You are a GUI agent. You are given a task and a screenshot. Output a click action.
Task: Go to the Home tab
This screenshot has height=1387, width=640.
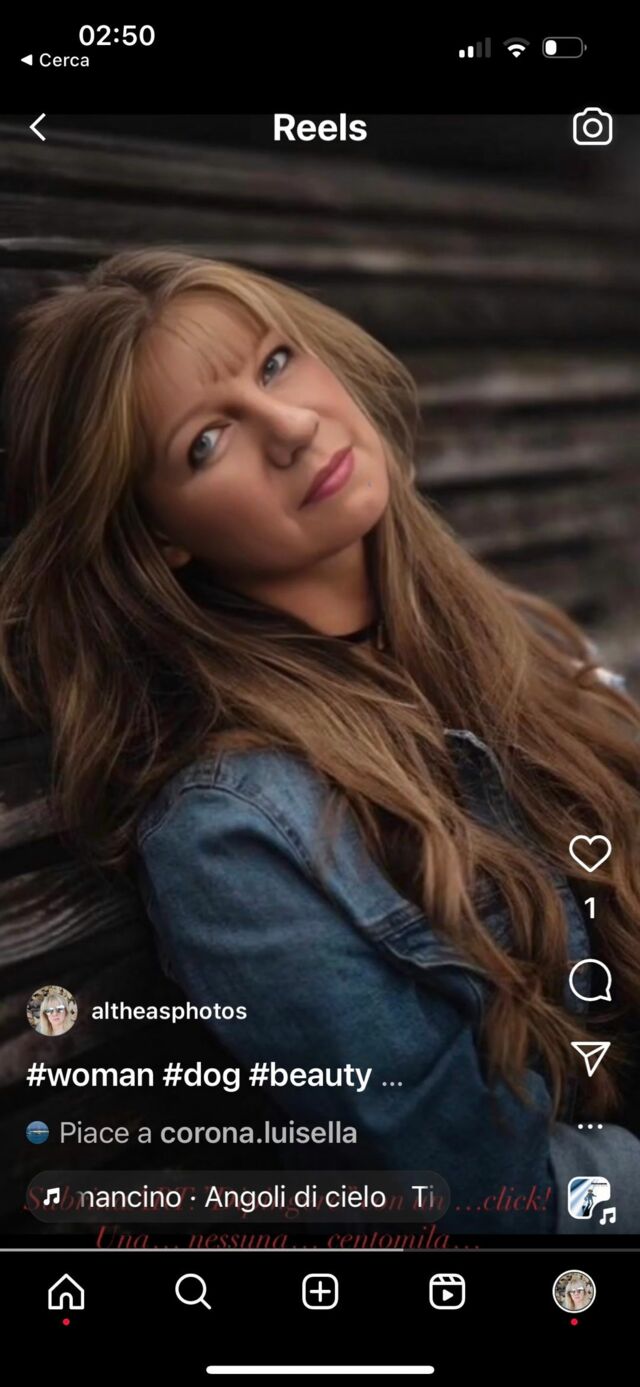click(x=66, y=1292)
